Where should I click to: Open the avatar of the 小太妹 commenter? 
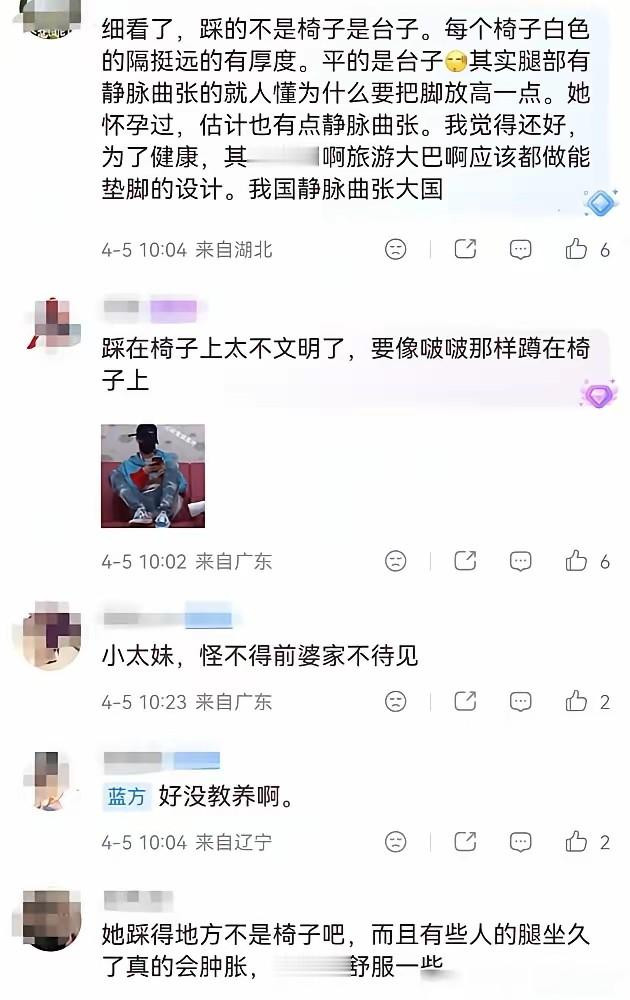(x=52, y=636)
